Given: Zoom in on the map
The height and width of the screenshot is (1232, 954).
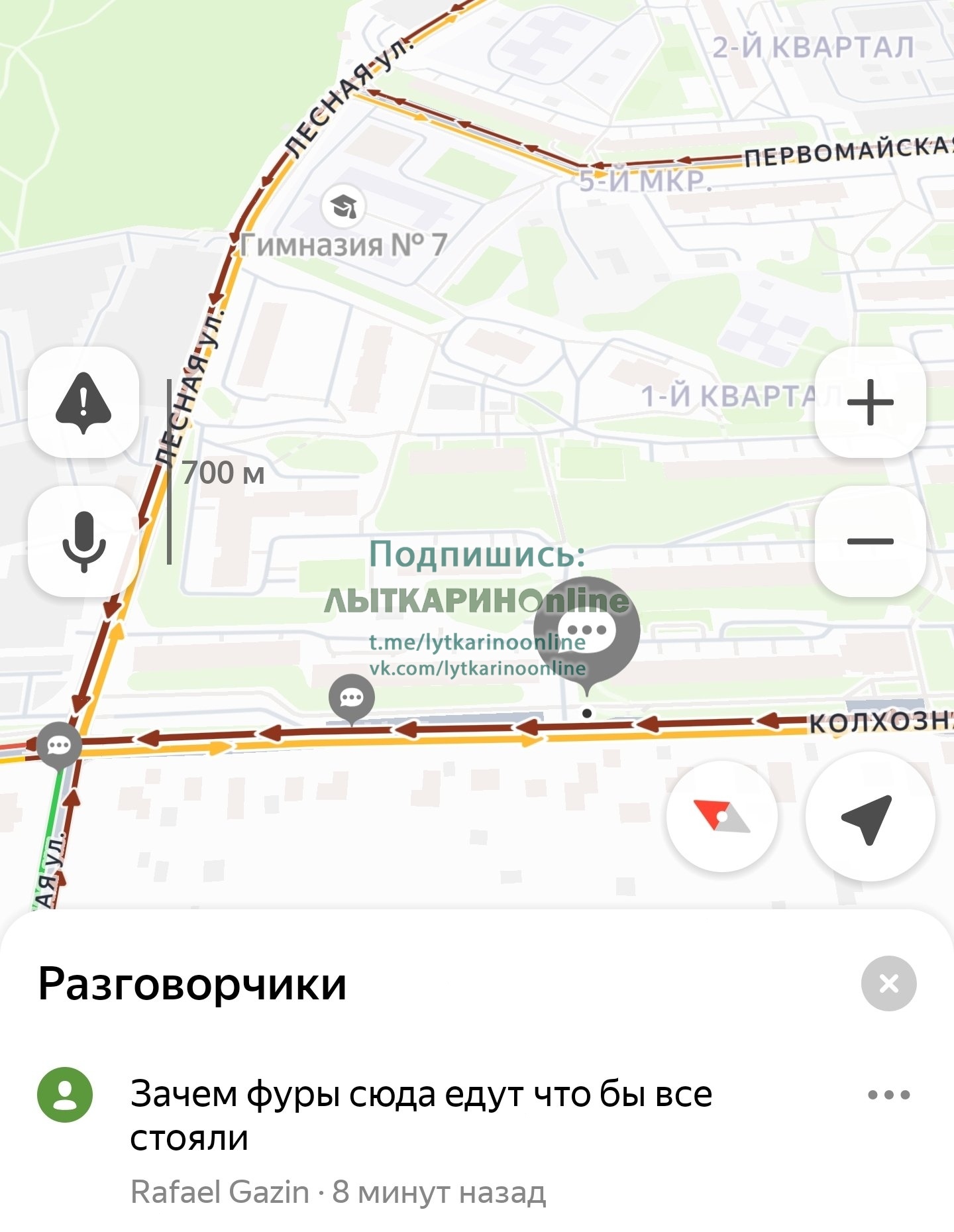Looking at the screenshot, I should click(870, 402).
